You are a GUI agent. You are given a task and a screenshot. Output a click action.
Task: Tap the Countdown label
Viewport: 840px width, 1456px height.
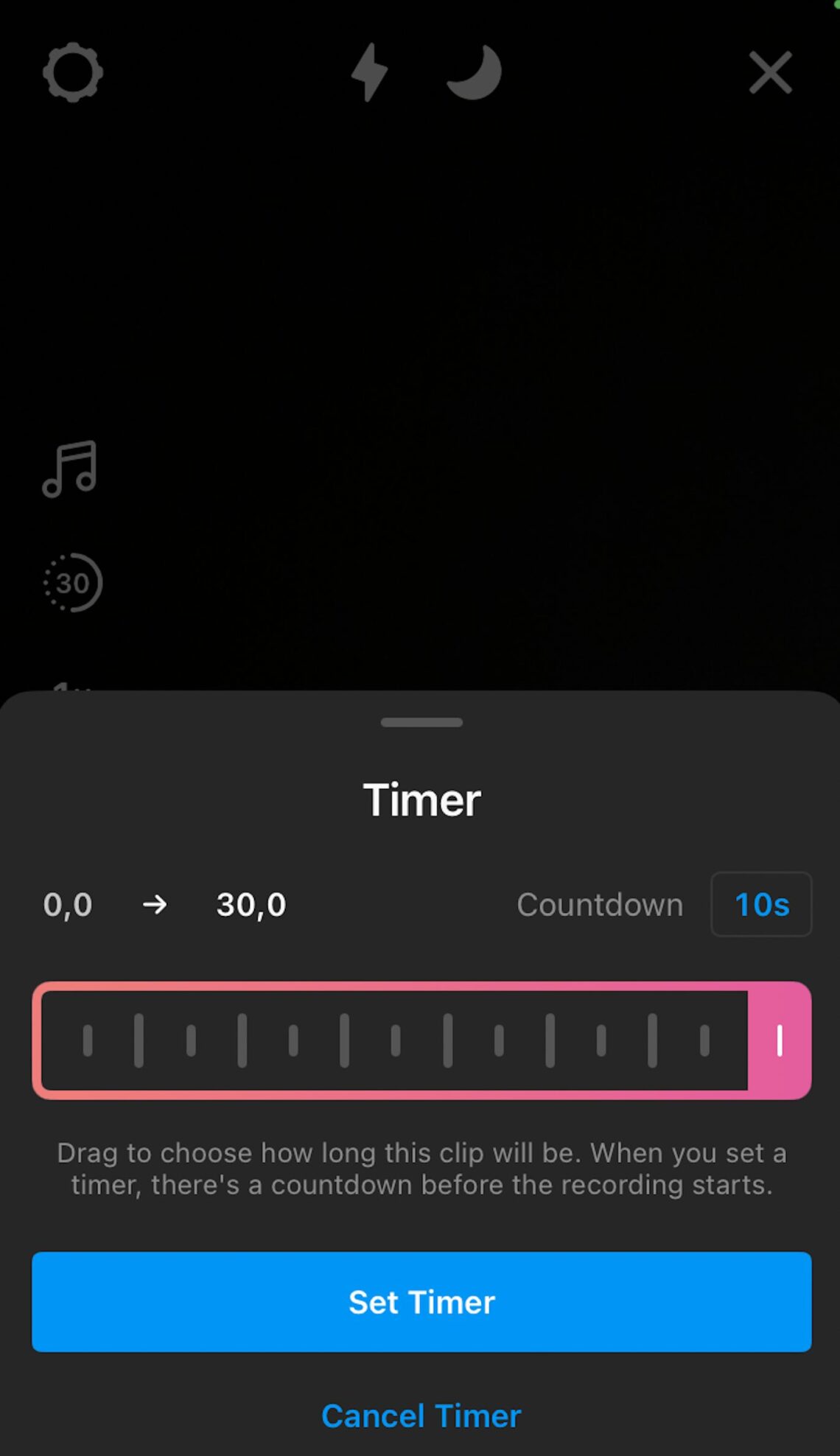[600, 905]
